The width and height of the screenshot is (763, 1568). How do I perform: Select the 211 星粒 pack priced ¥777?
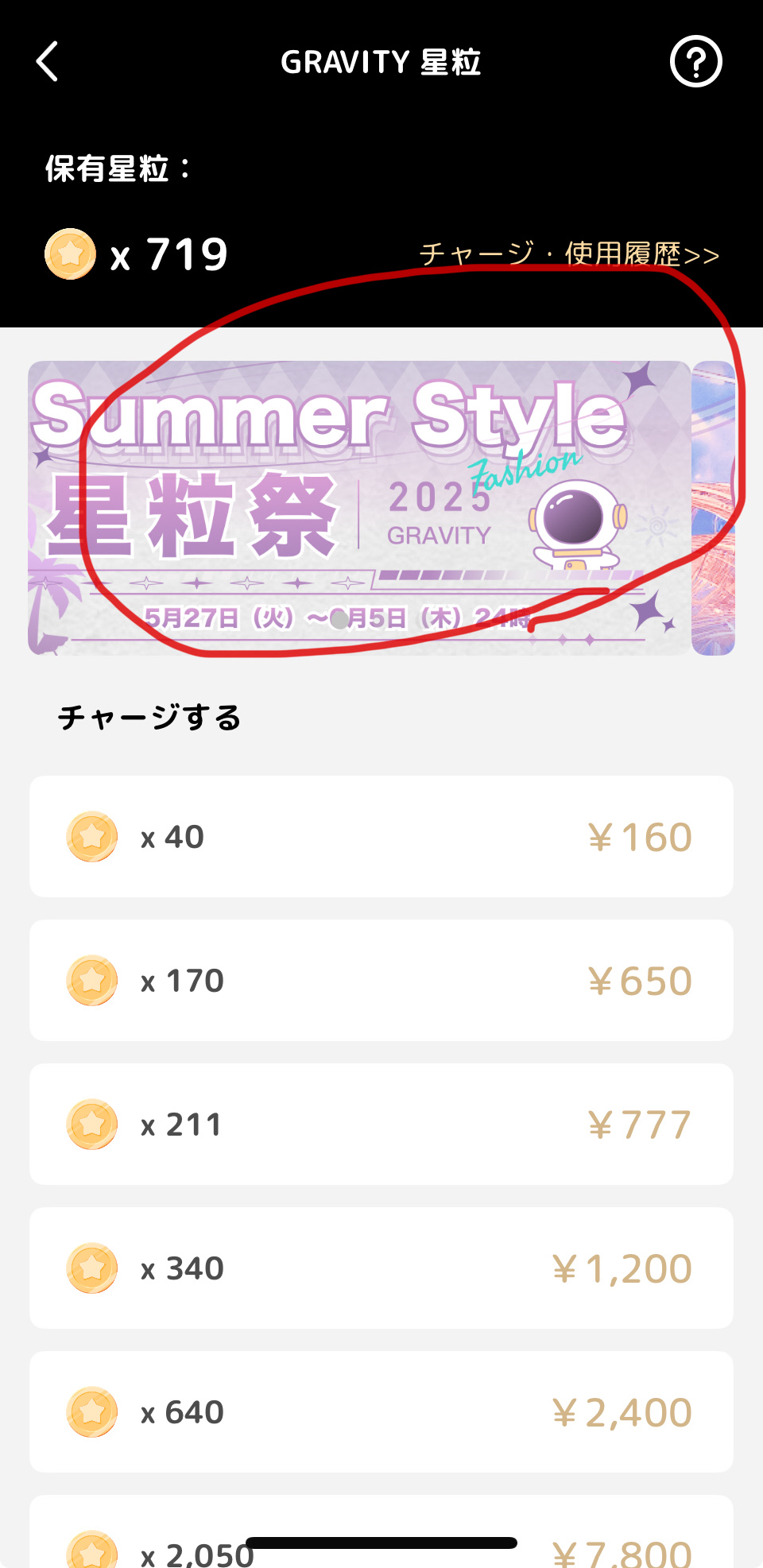(x=381, y=1125)
